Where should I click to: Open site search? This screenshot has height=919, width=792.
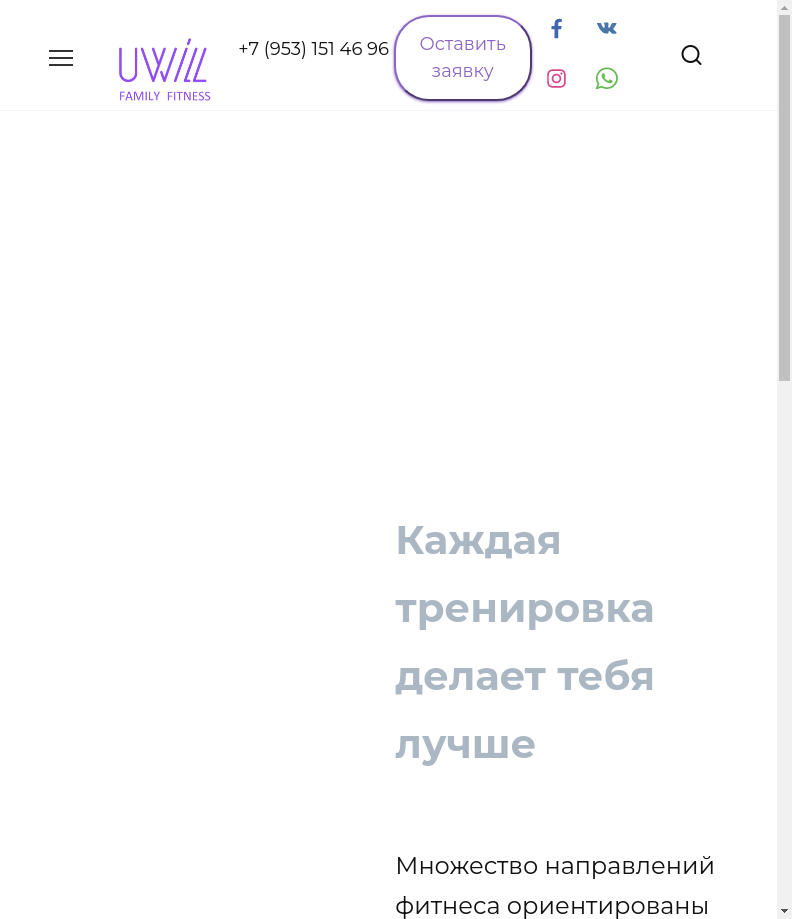(x=691, y=55)
